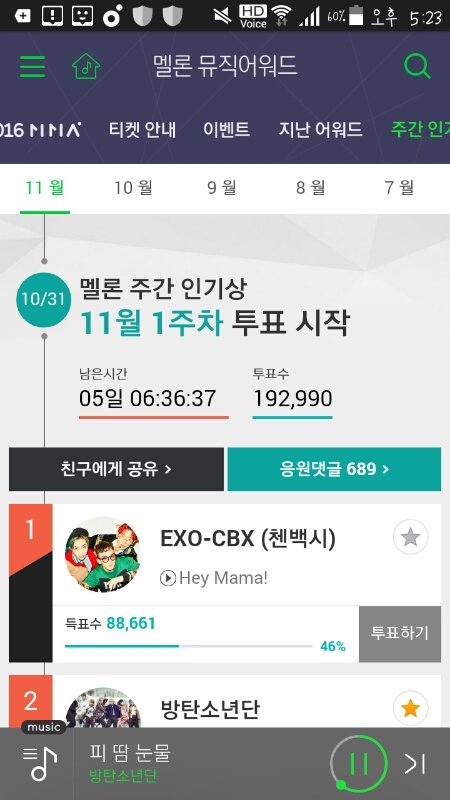Tap 친구에게 공유 to share
This screenshot has width=450, height=800.
116,469
